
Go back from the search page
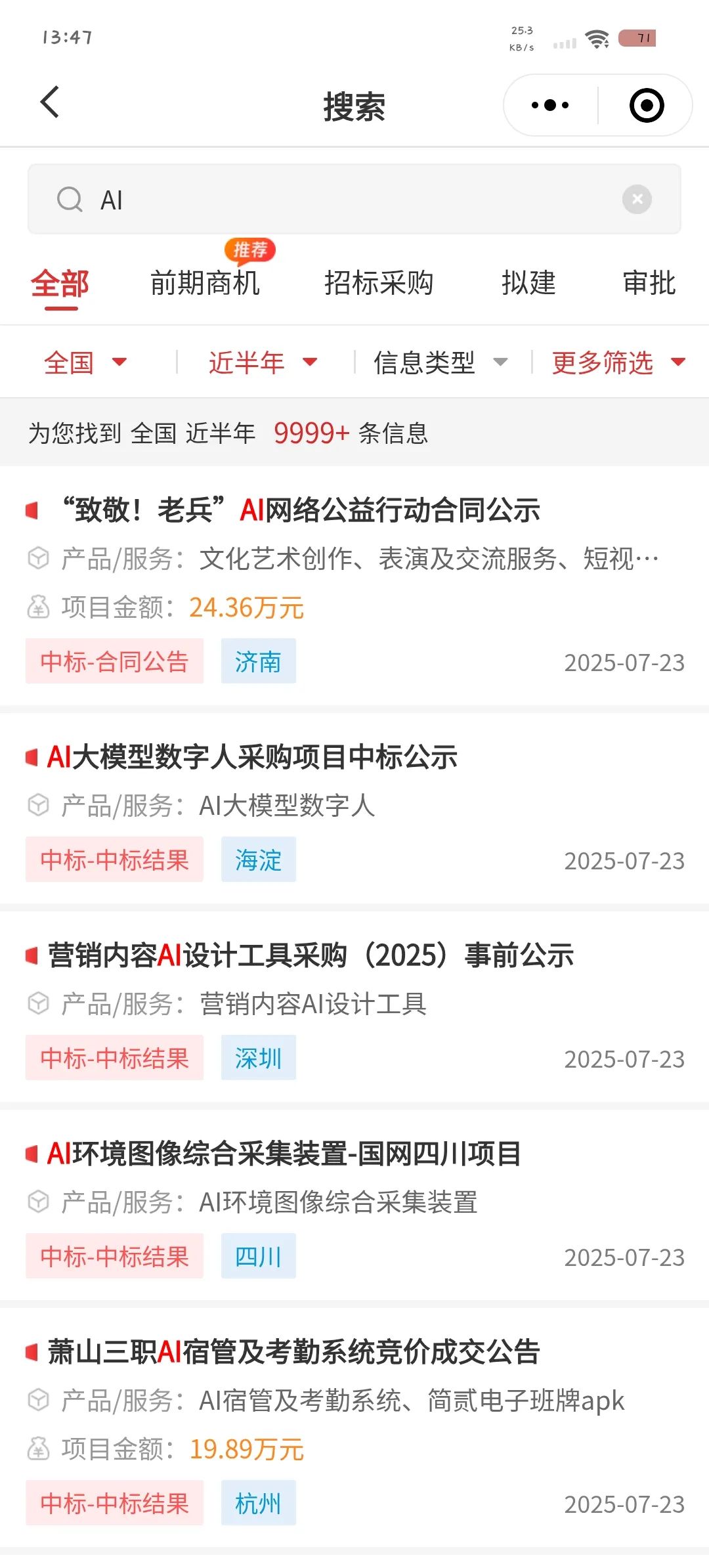[50, 102]
